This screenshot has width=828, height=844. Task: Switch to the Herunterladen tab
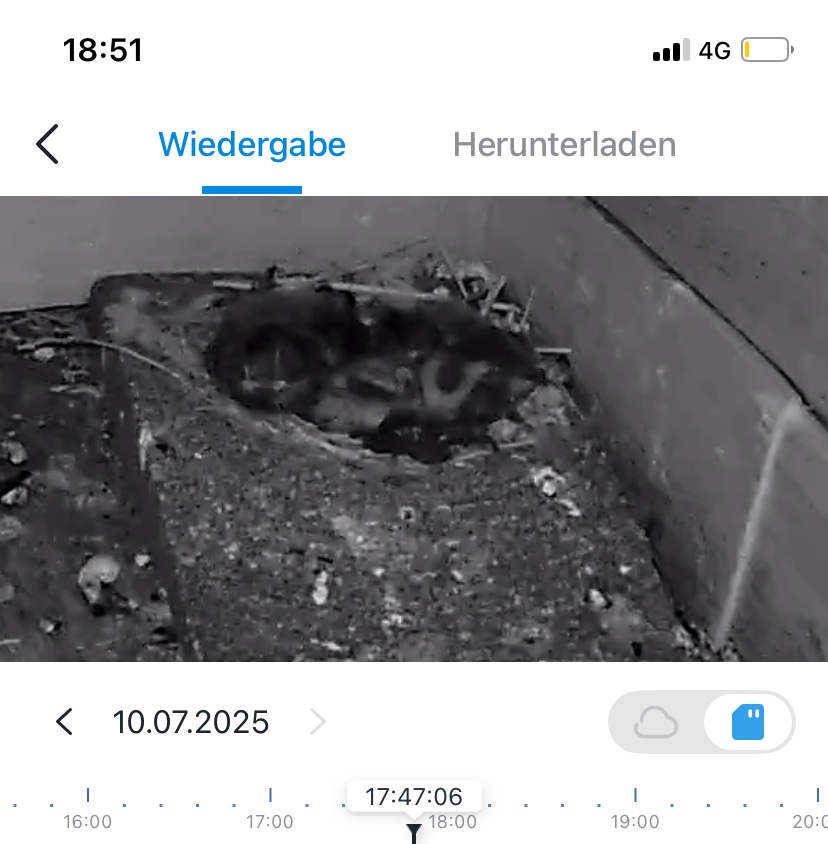click(x=564, y=145)
